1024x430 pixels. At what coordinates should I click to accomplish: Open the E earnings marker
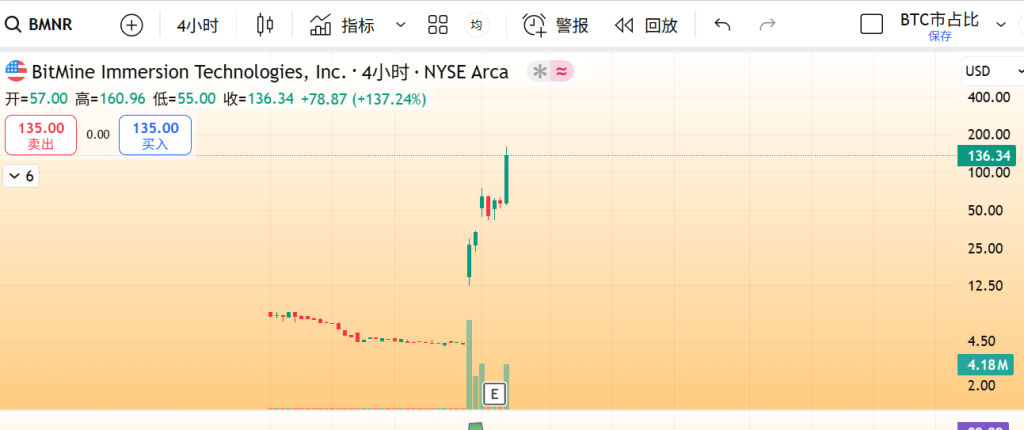(x=494, y=393)
